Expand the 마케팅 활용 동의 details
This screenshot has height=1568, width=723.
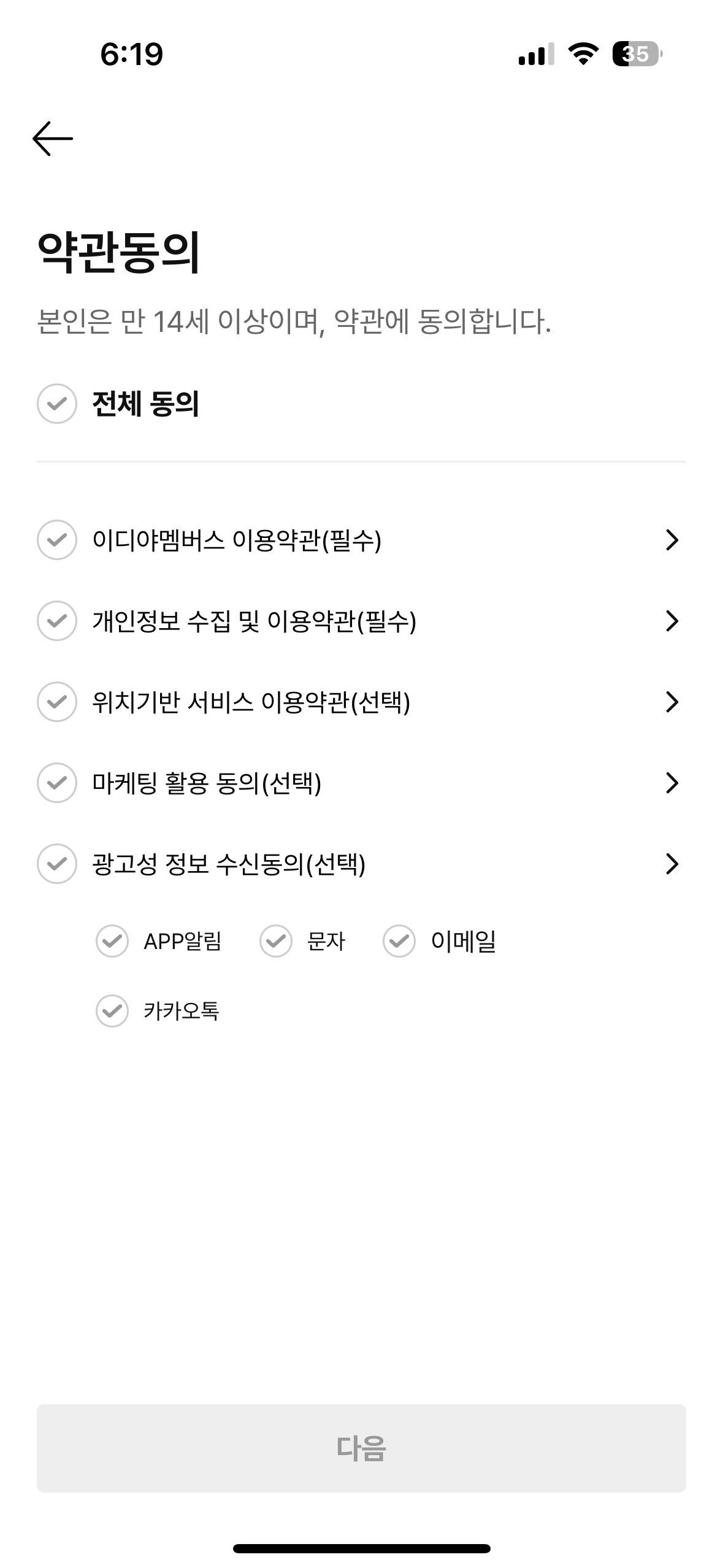point(672,782)
